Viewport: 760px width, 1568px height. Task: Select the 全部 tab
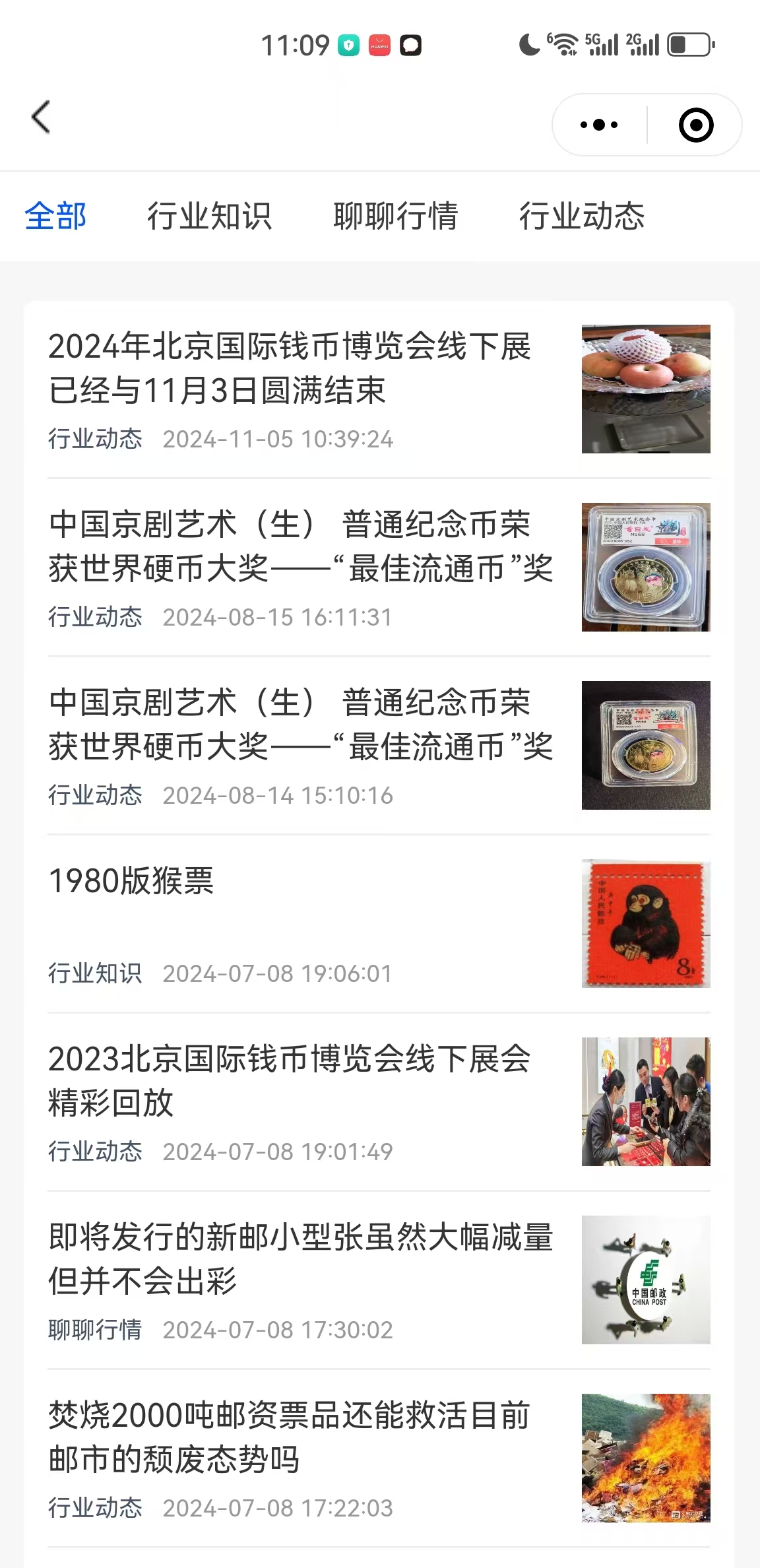56,216
